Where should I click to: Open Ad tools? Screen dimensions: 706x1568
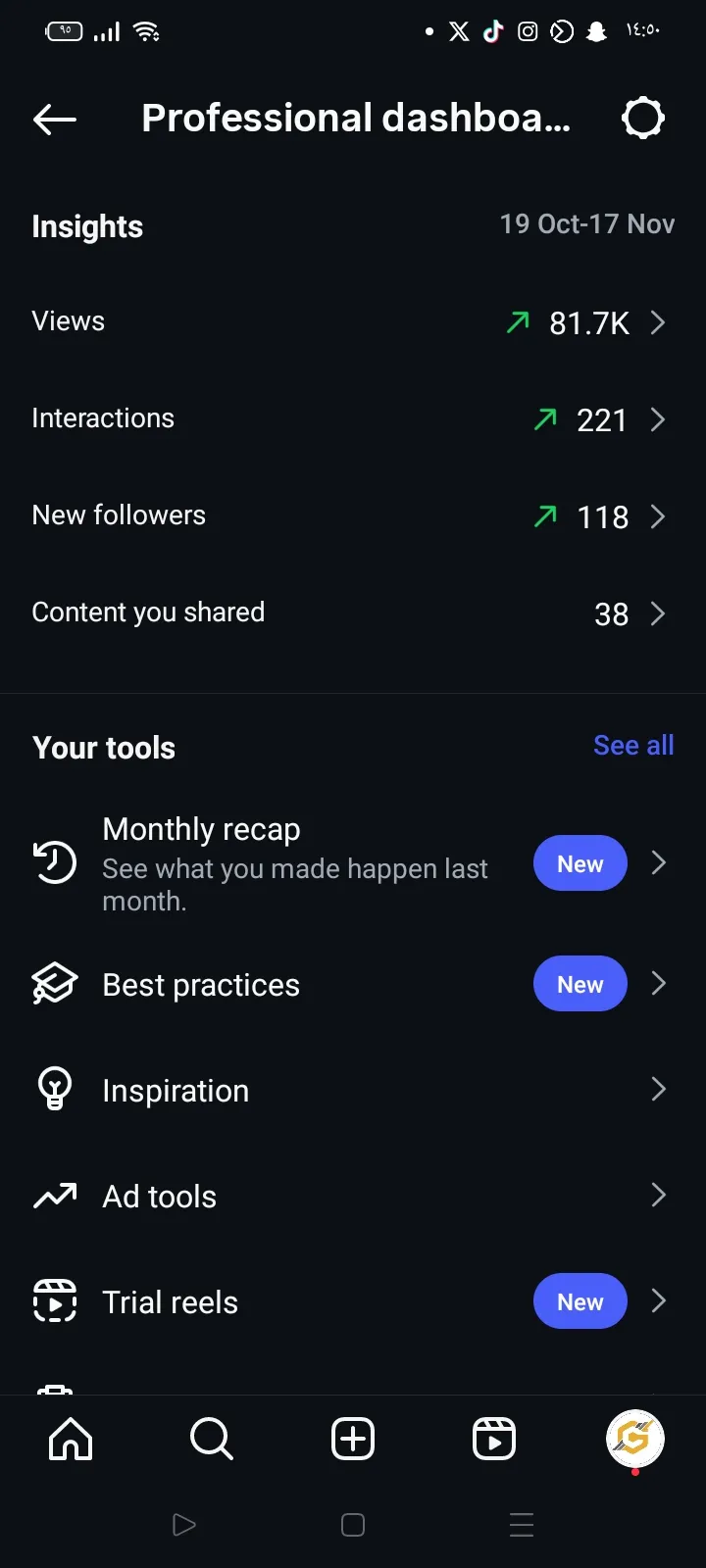coord(353,1196)
